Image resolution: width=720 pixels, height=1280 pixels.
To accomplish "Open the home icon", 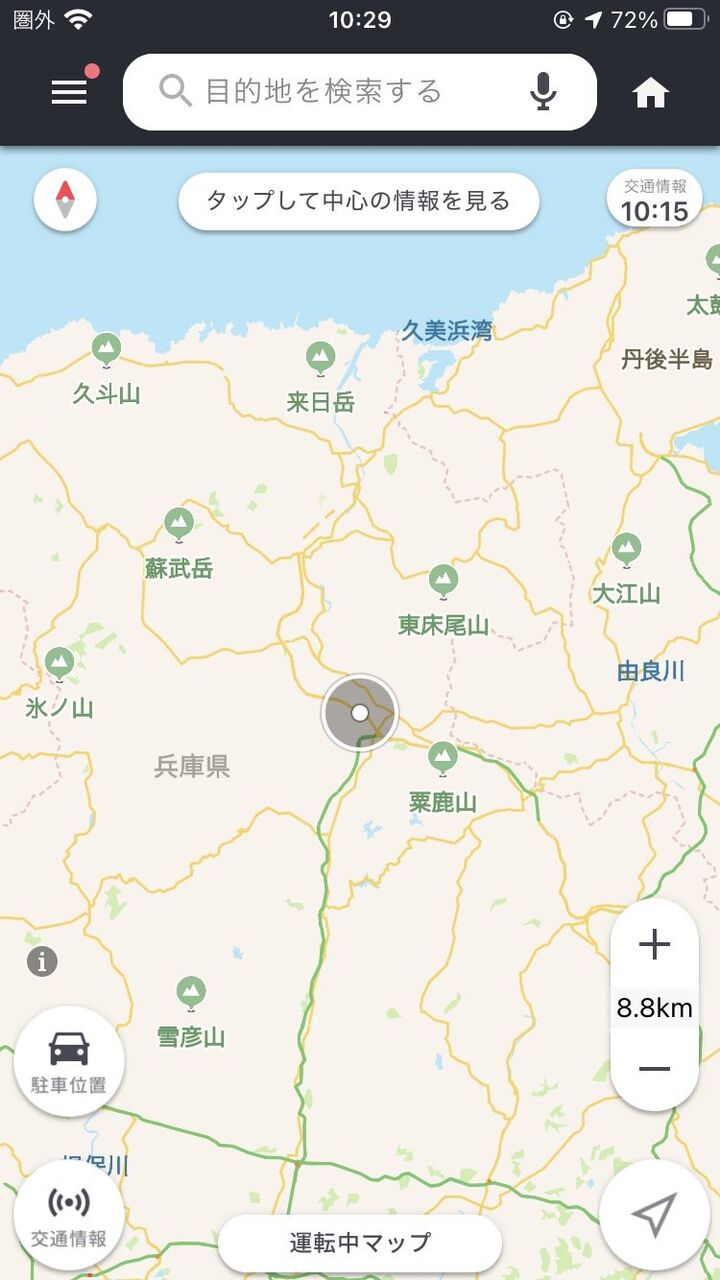I will (650, 93).
